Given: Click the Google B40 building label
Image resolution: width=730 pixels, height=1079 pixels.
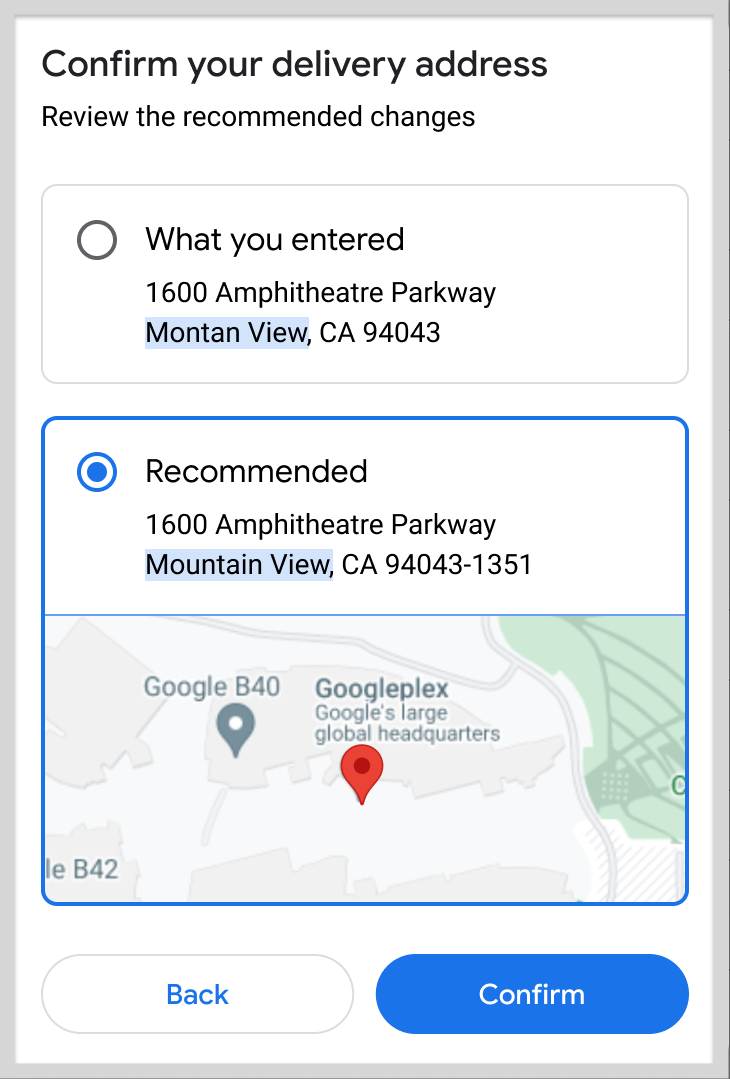Looking at the screenshot, I should coord(212,687).
